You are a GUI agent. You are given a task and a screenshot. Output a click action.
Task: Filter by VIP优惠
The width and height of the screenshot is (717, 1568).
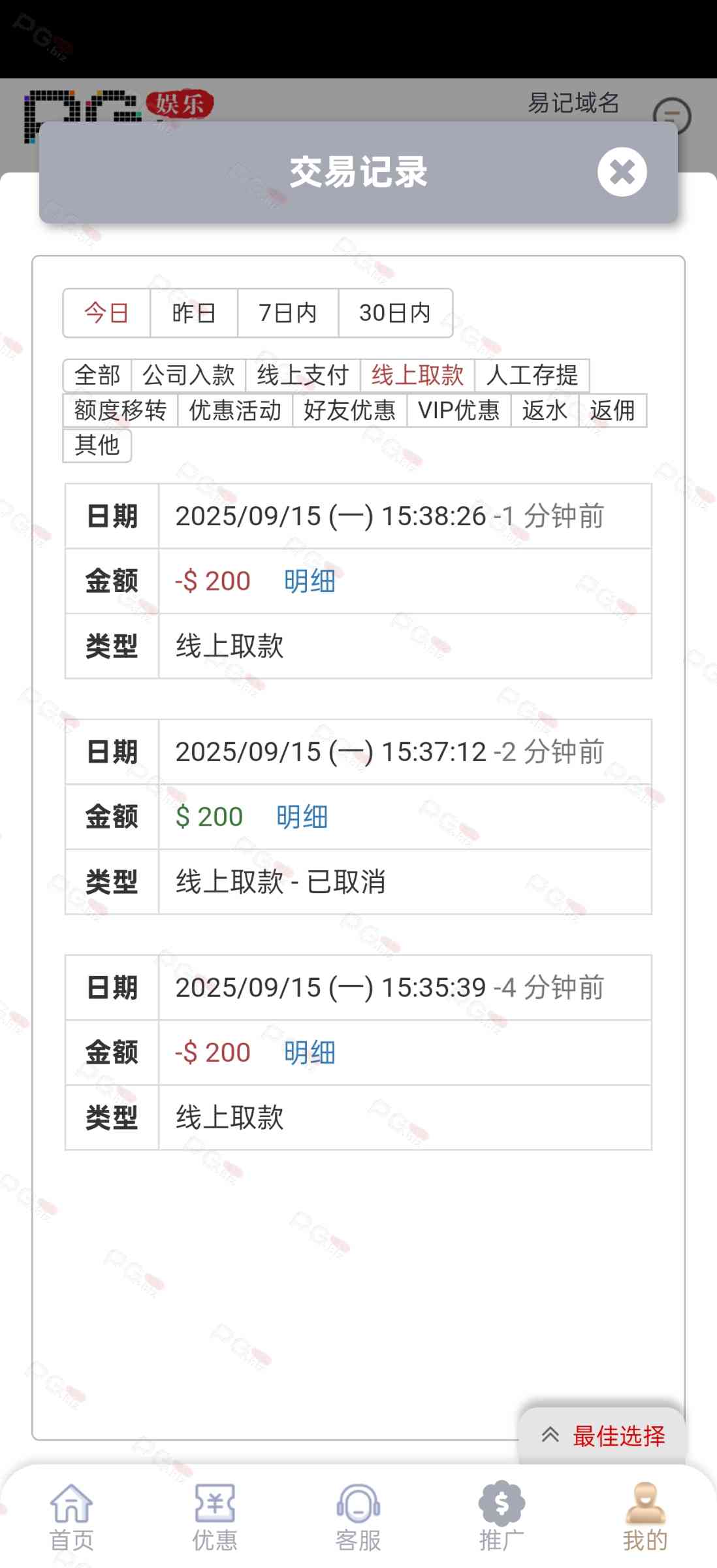coord(458,410)
